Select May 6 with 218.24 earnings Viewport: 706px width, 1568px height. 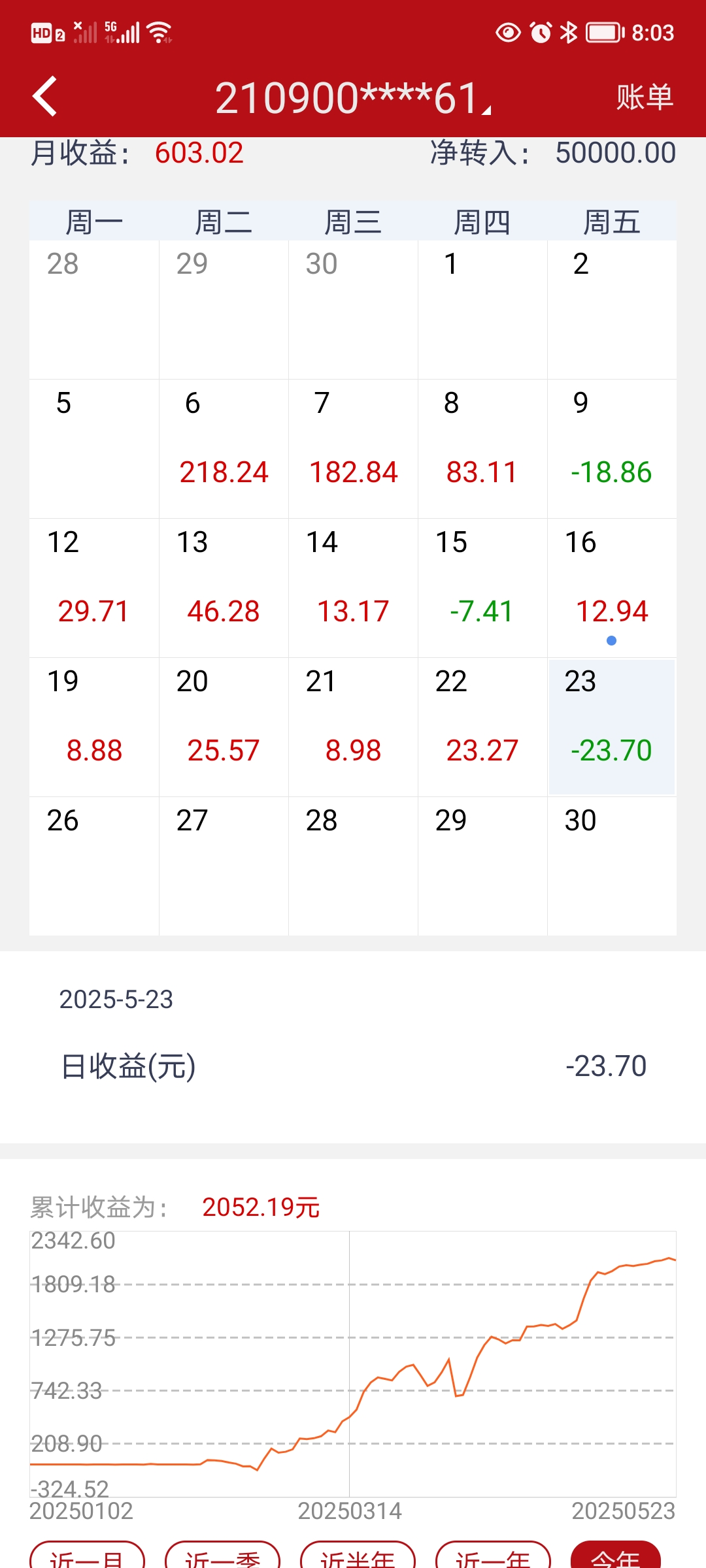[224, 449]
